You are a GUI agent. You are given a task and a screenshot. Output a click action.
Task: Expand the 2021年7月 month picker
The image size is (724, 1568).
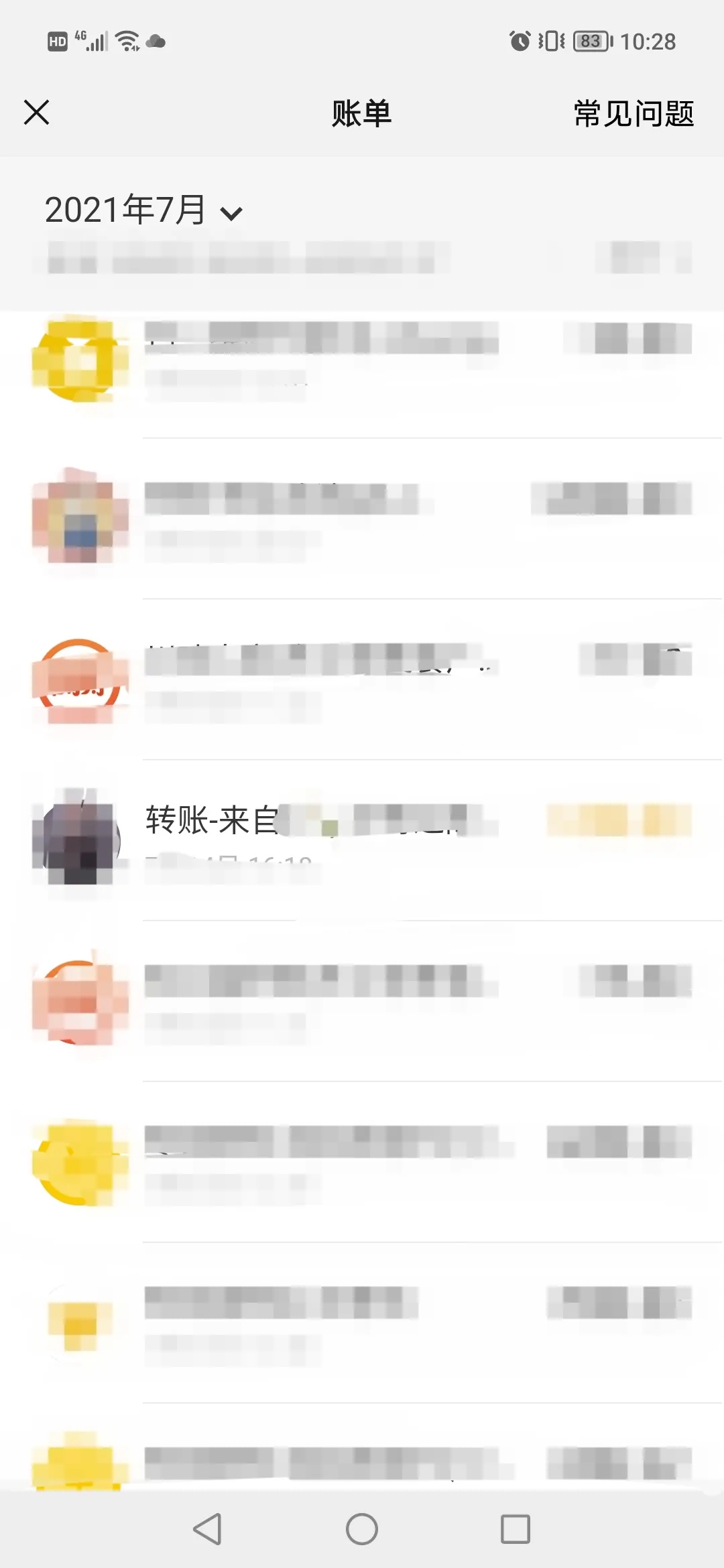pos(143,210)
